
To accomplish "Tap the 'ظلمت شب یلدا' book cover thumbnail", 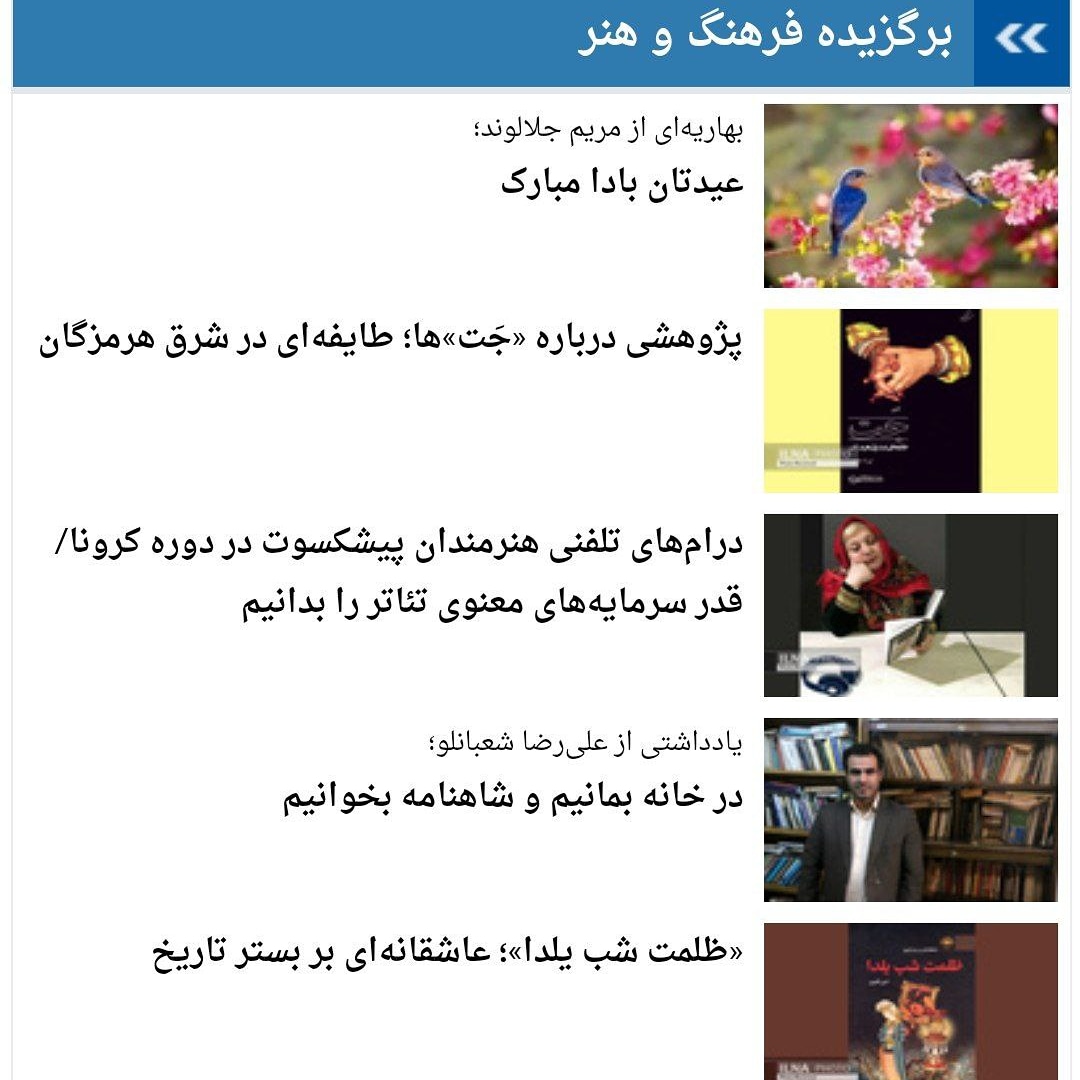I will 910,1000.
